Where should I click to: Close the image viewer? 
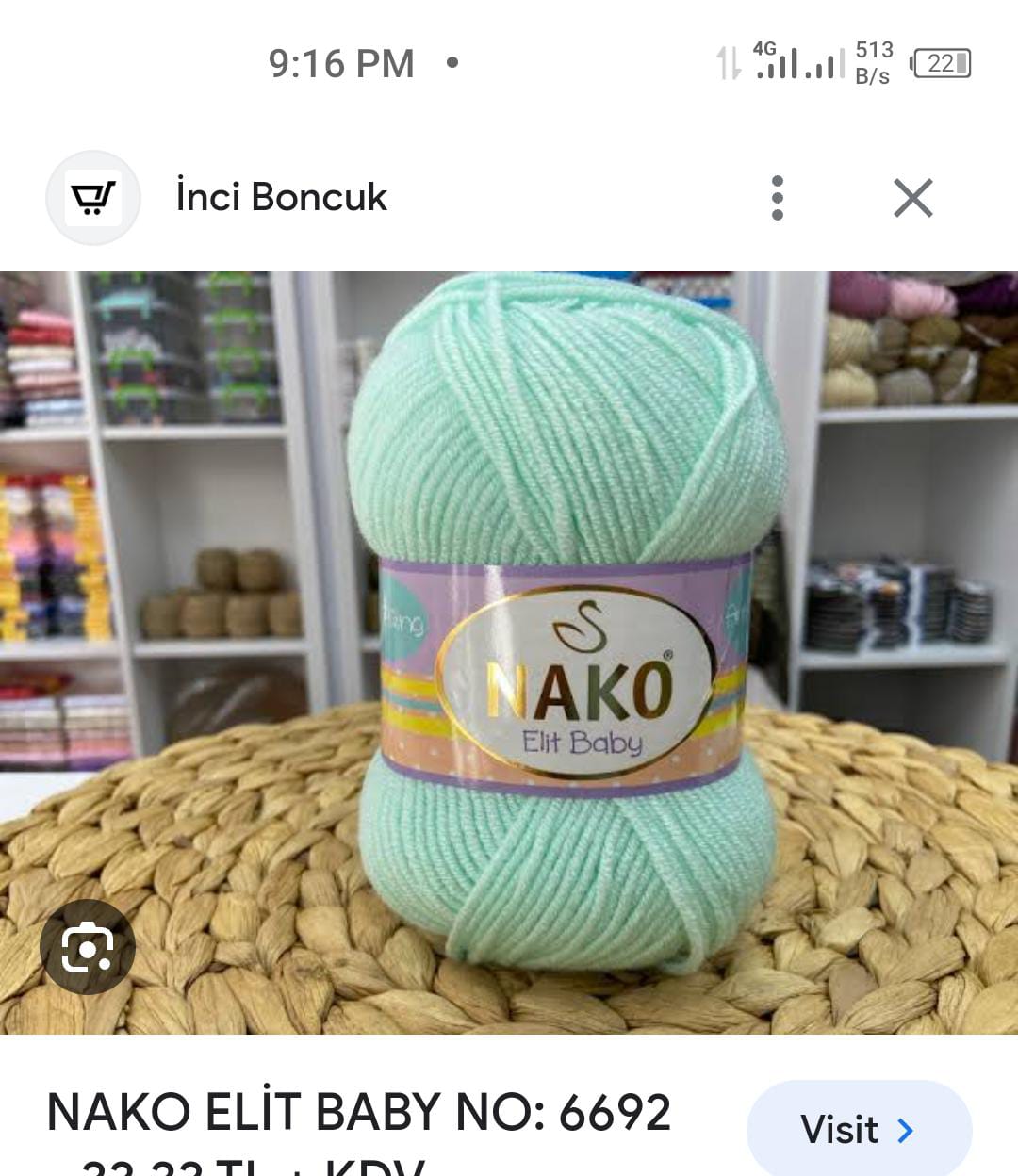[912, 198]
